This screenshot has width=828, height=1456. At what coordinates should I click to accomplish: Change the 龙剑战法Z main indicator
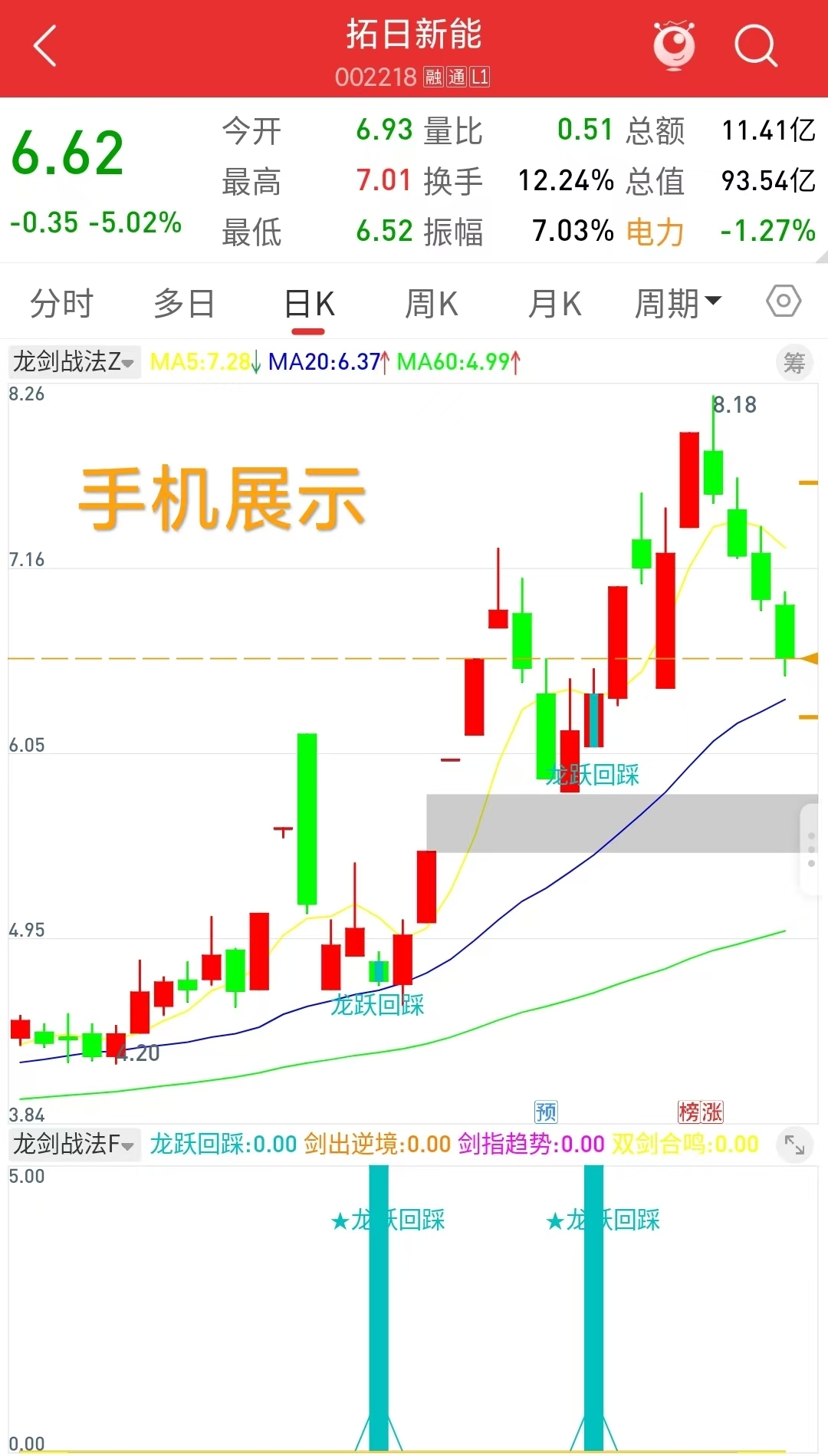74,361
